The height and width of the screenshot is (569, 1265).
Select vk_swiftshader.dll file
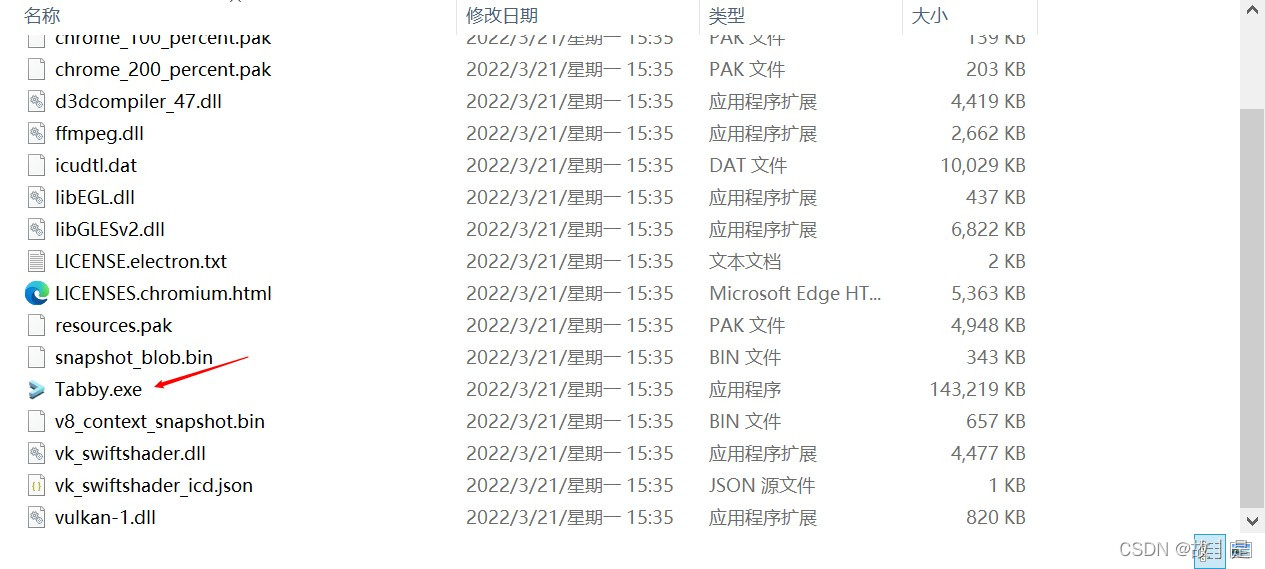(130, 453)
